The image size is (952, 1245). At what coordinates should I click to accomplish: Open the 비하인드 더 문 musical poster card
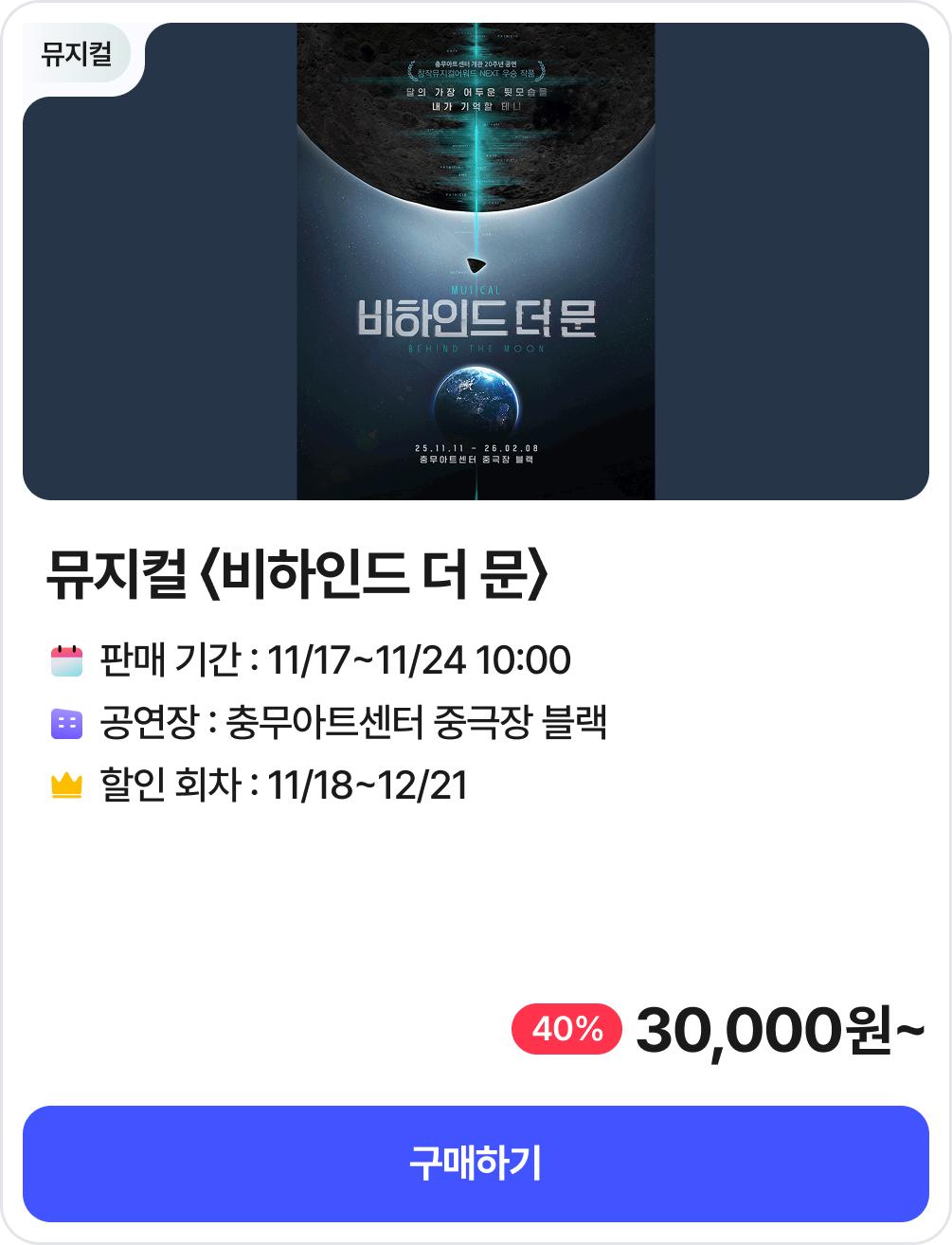tap(476, 262)
